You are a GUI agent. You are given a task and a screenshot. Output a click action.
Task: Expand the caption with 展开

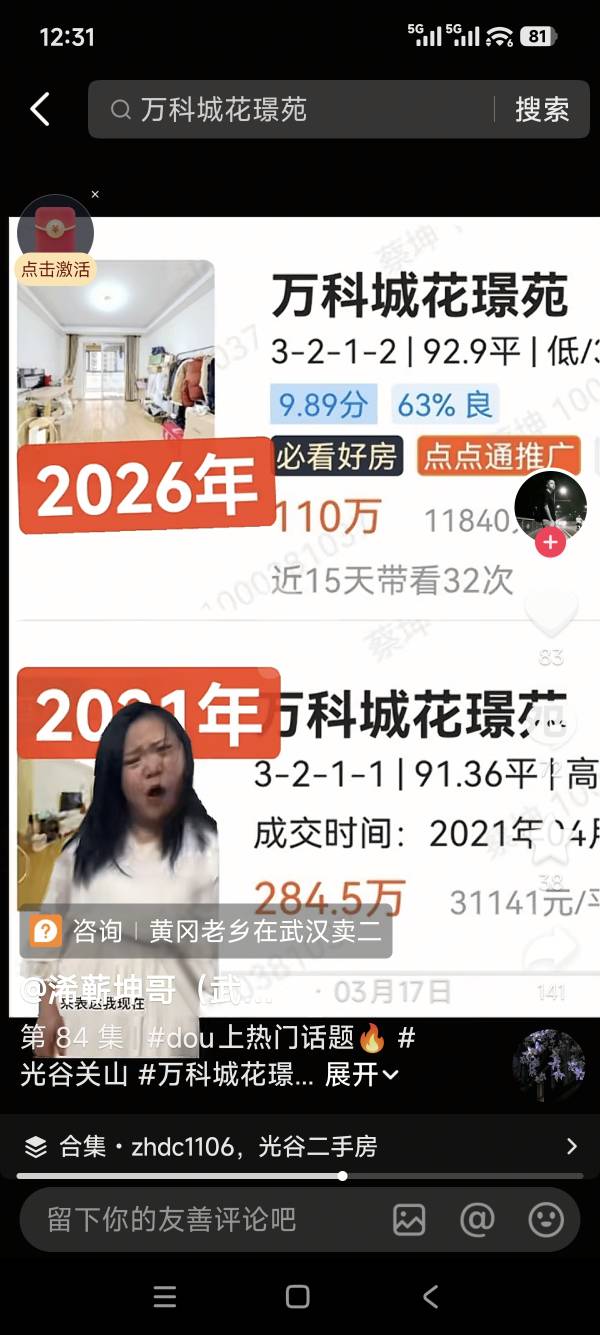click(362, 1074)
